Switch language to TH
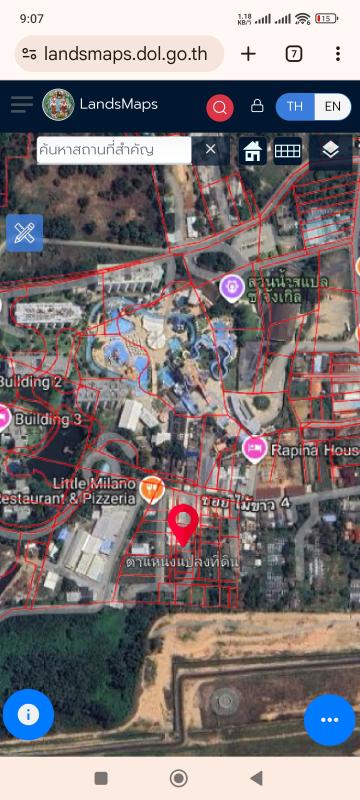 coord(295,106)
